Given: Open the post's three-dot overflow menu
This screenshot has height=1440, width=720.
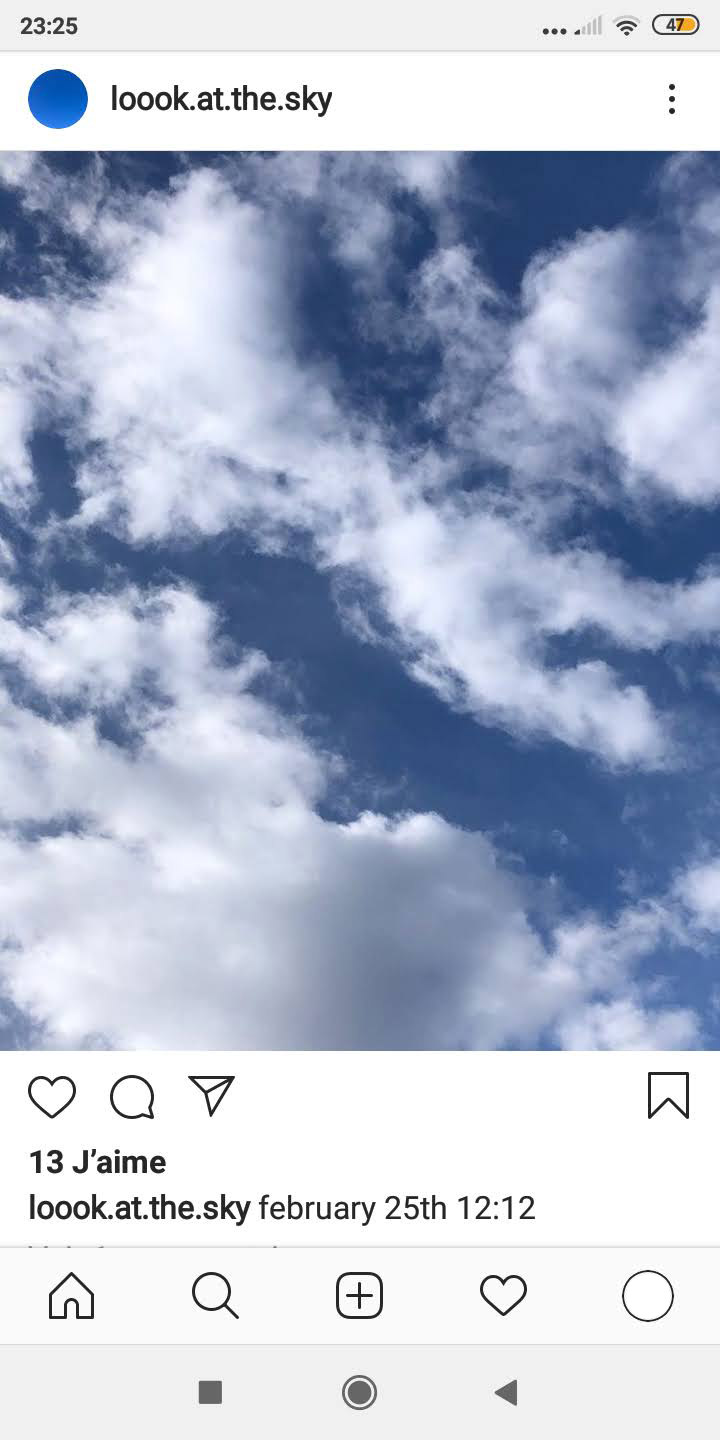Looking at the screenshot, I should click(671, 99).
